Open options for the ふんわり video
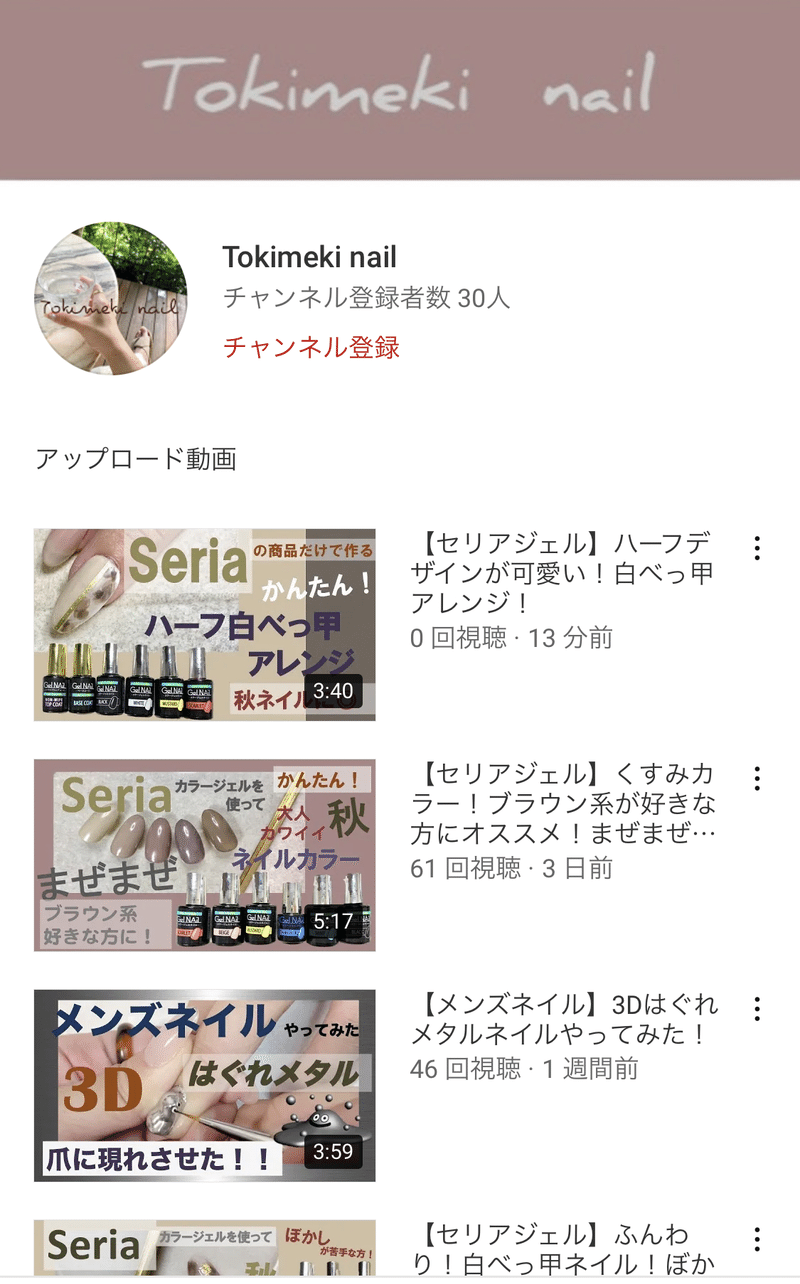Screen dimensions: 800x1284 pyautogui.click(x=757, y=1238)
